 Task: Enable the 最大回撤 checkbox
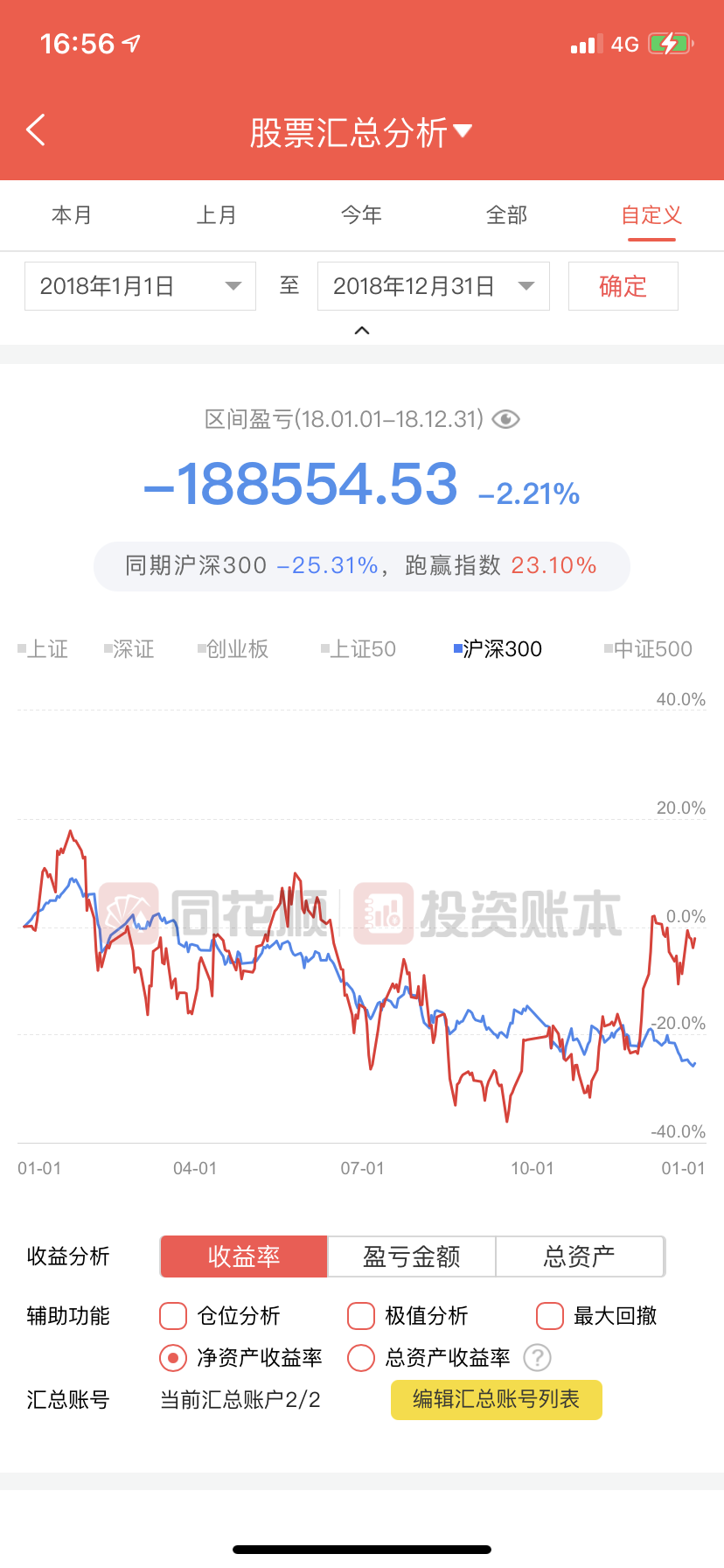pyautogui.click(x=549, y=1315)
